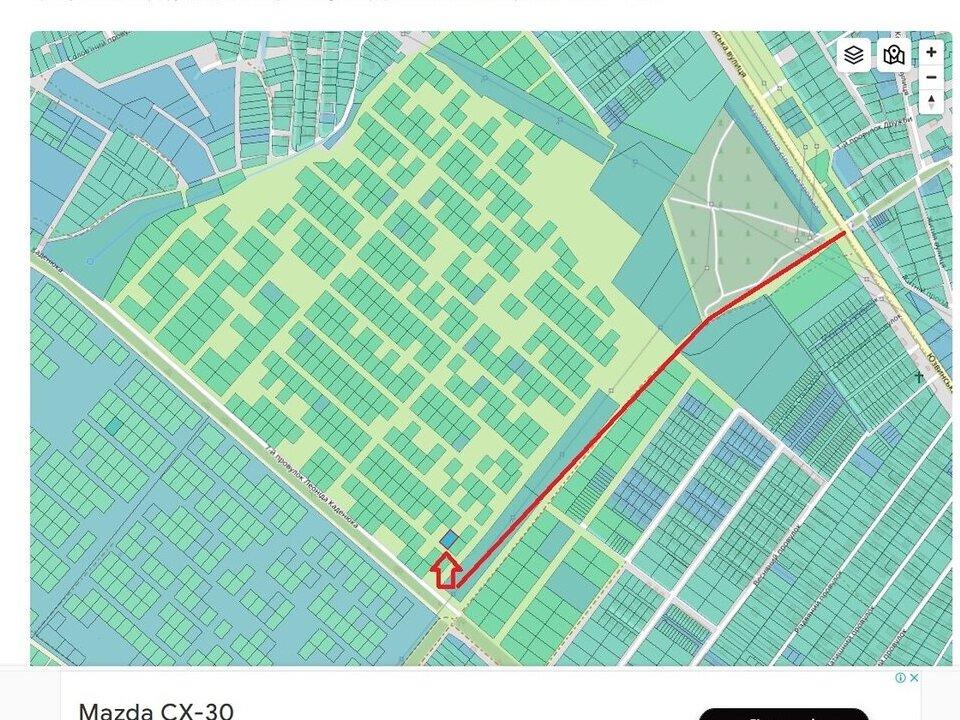Close the Mazda CX-30 ad banner
Viewport: 960px width, 720px height.
[x=914, y=677]
